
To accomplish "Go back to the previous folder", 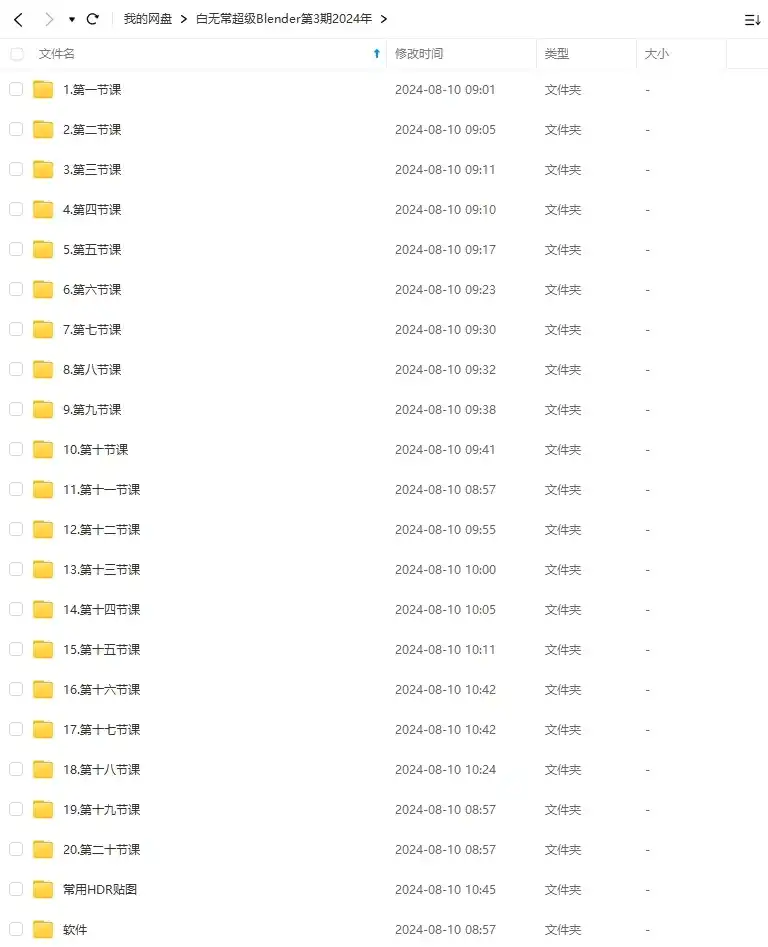I will pyautogui.click(x=18, y=19).
